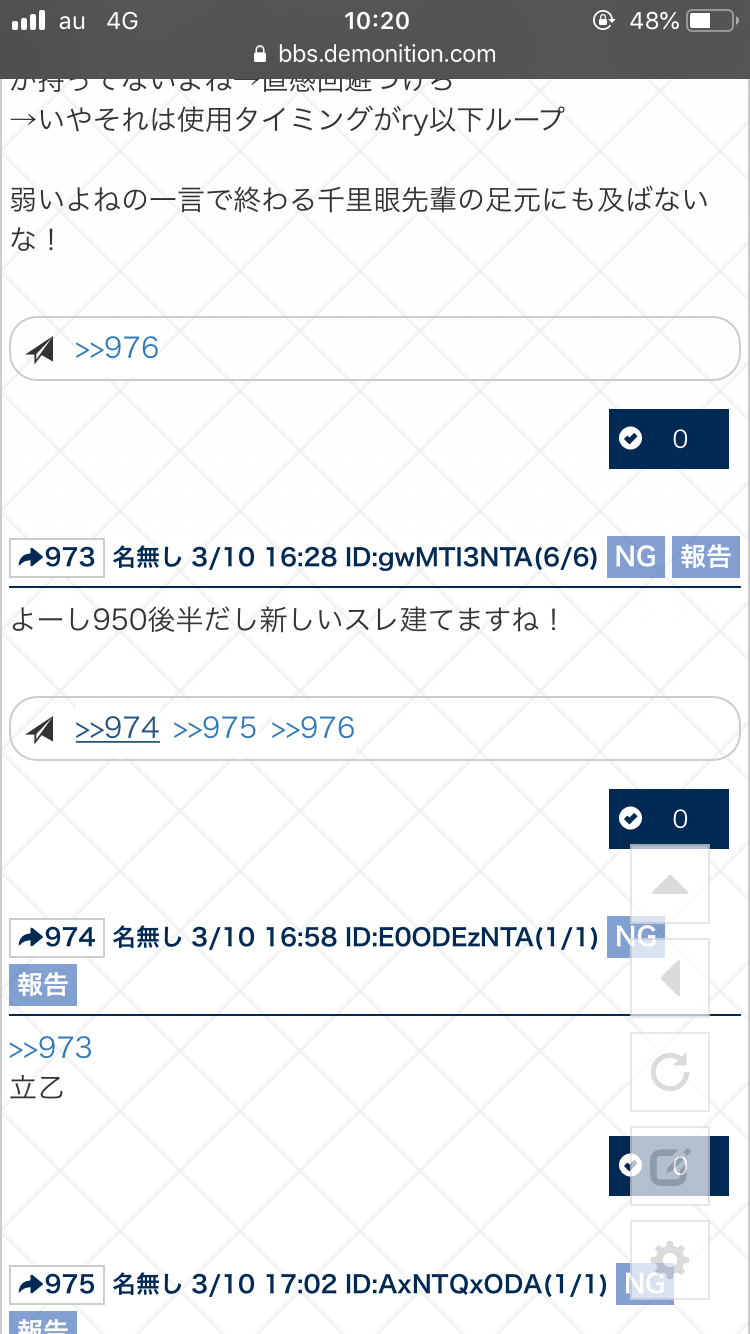750x1334 pixels.
Task: Report post 973 with 報告 button
Action: 705,557
